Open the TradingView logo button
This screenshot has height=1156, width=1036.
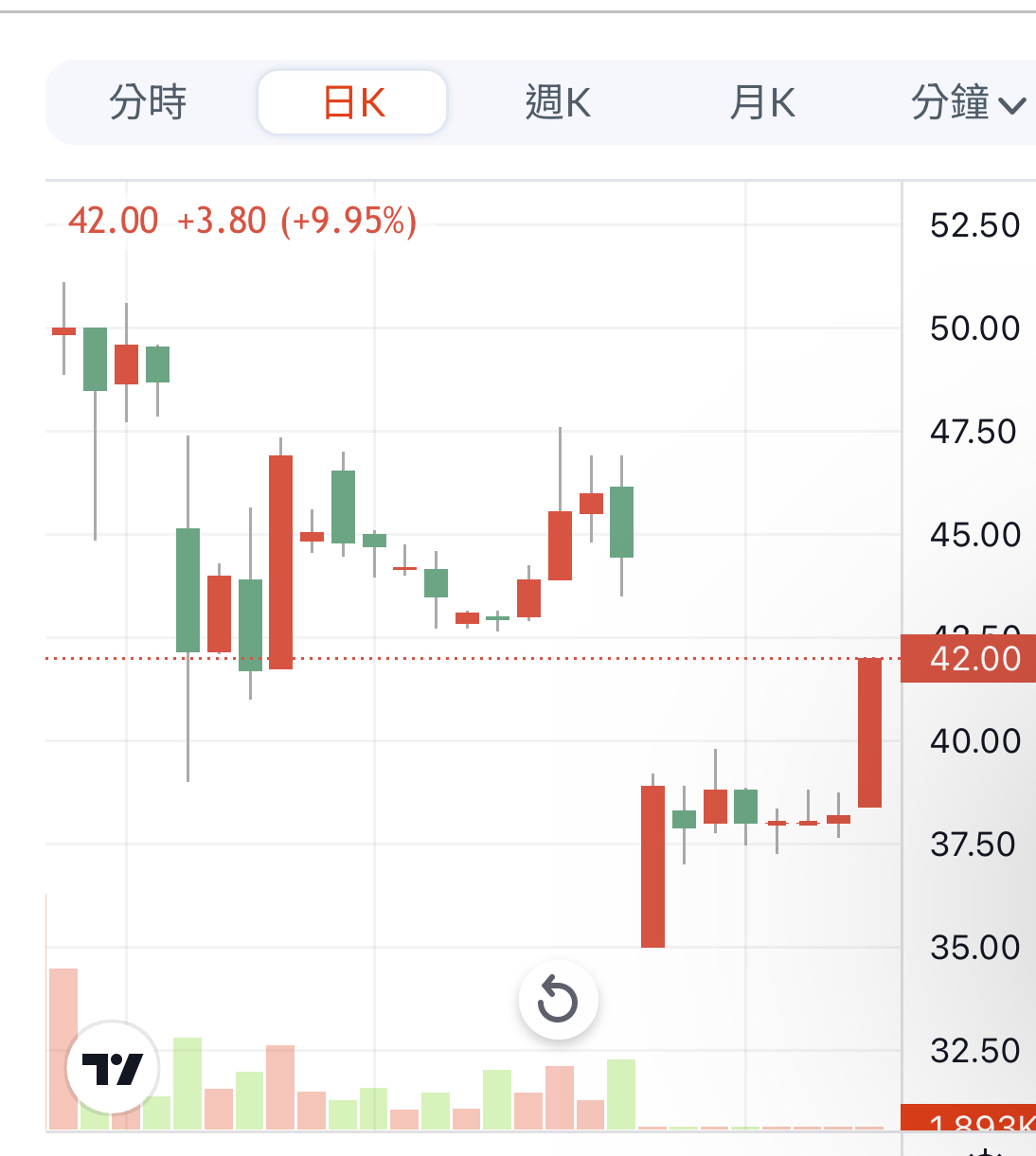113,1069
